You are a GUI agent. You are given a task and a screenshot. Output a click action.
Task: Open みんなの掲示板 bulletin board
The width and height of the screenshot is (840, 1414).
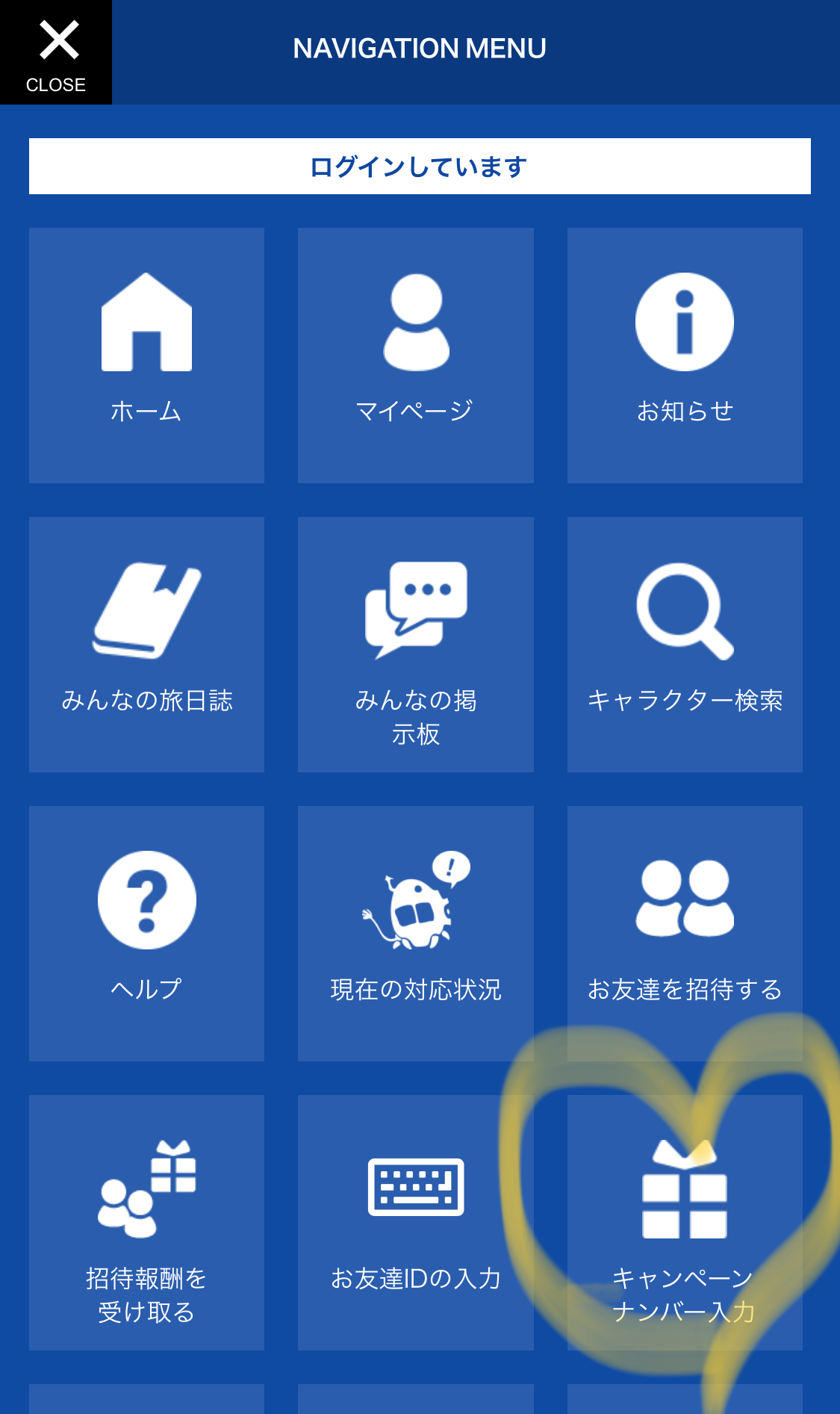(415, 644)
